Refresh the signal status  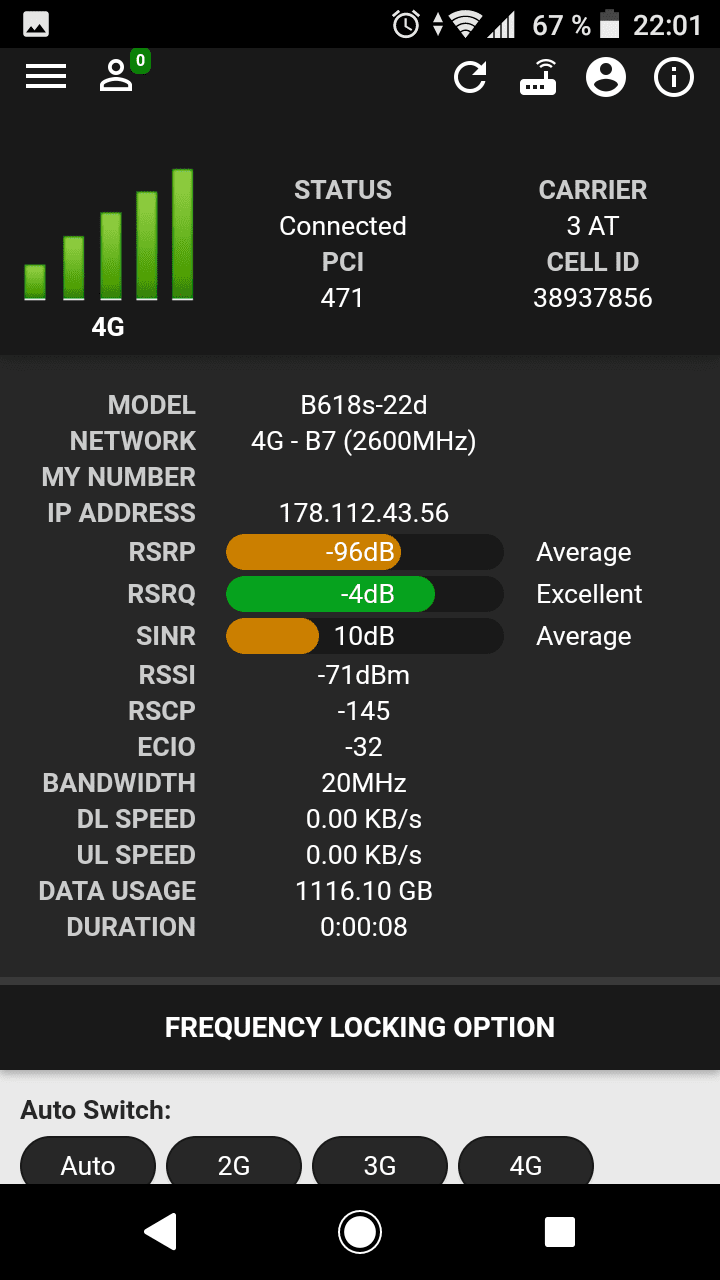coord(470,77)
